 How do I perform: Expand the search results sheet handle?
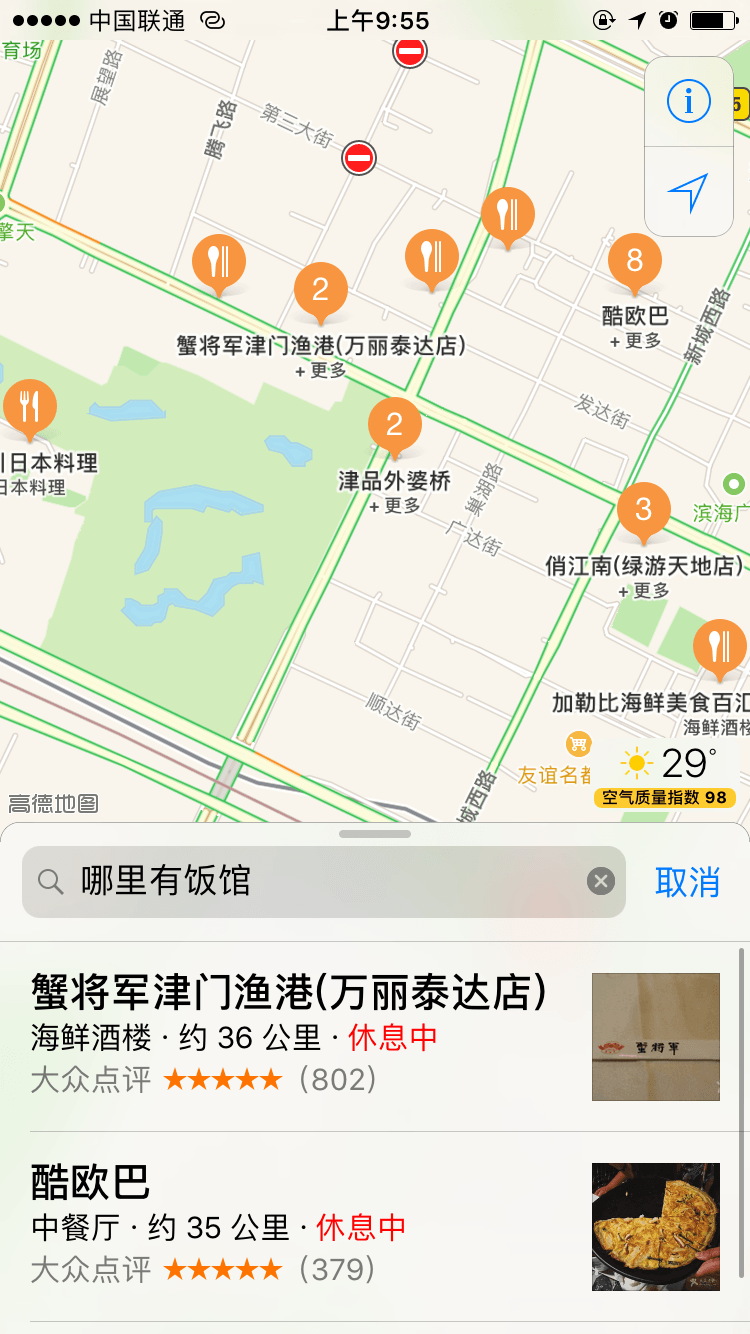coord(375,834)
